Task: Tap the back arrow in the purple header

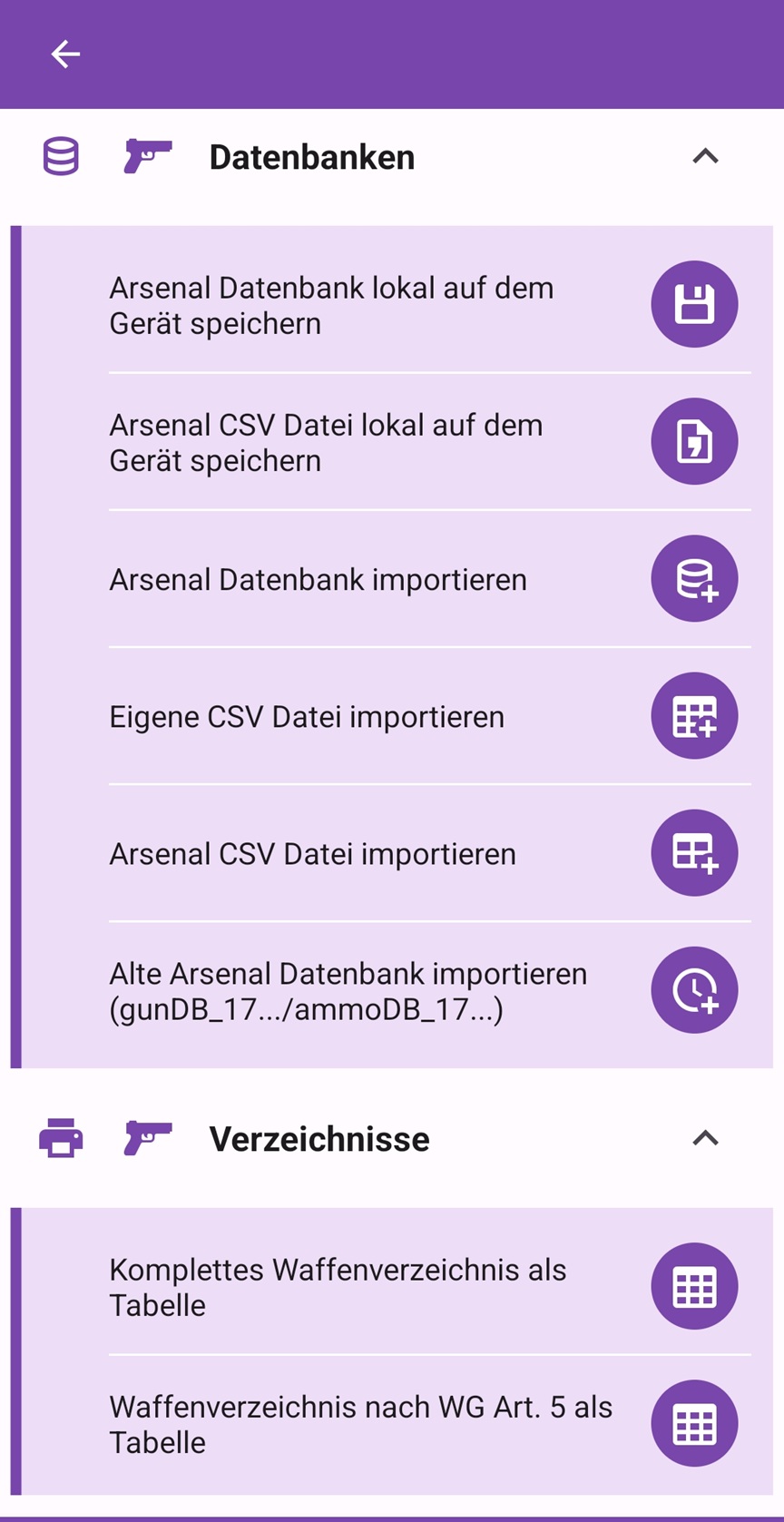Action: pos(64,54)
